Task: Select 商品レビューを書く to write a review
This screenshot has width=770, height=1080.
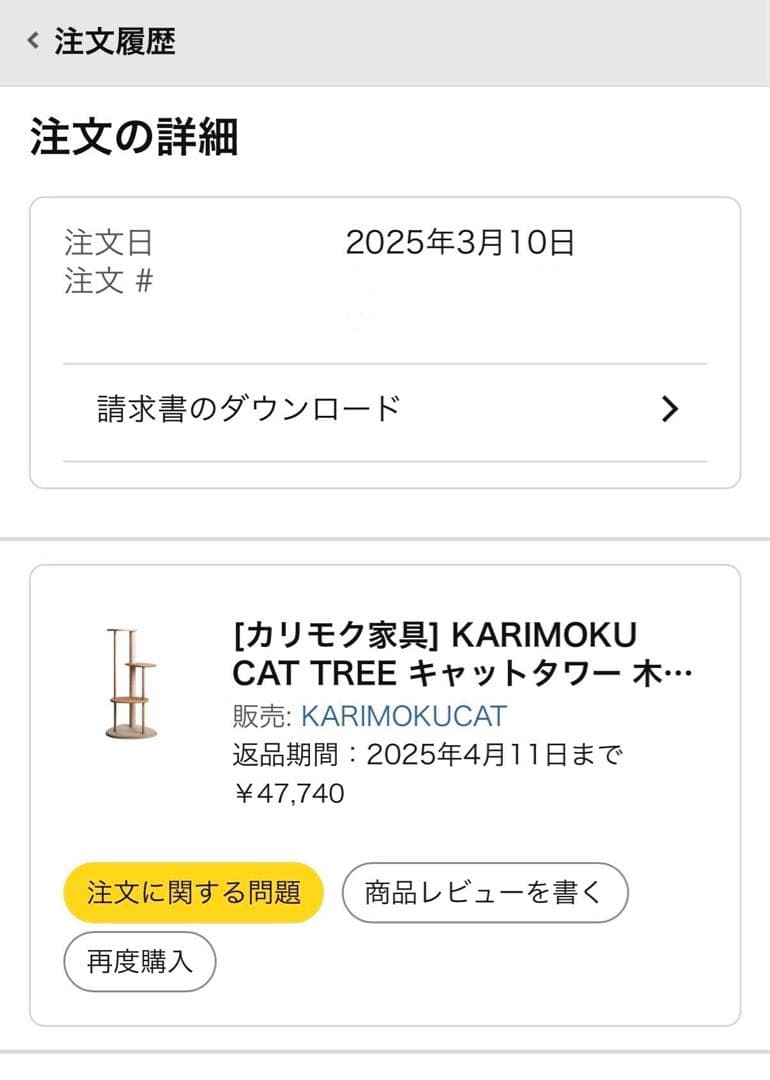Action: (485, 893)
